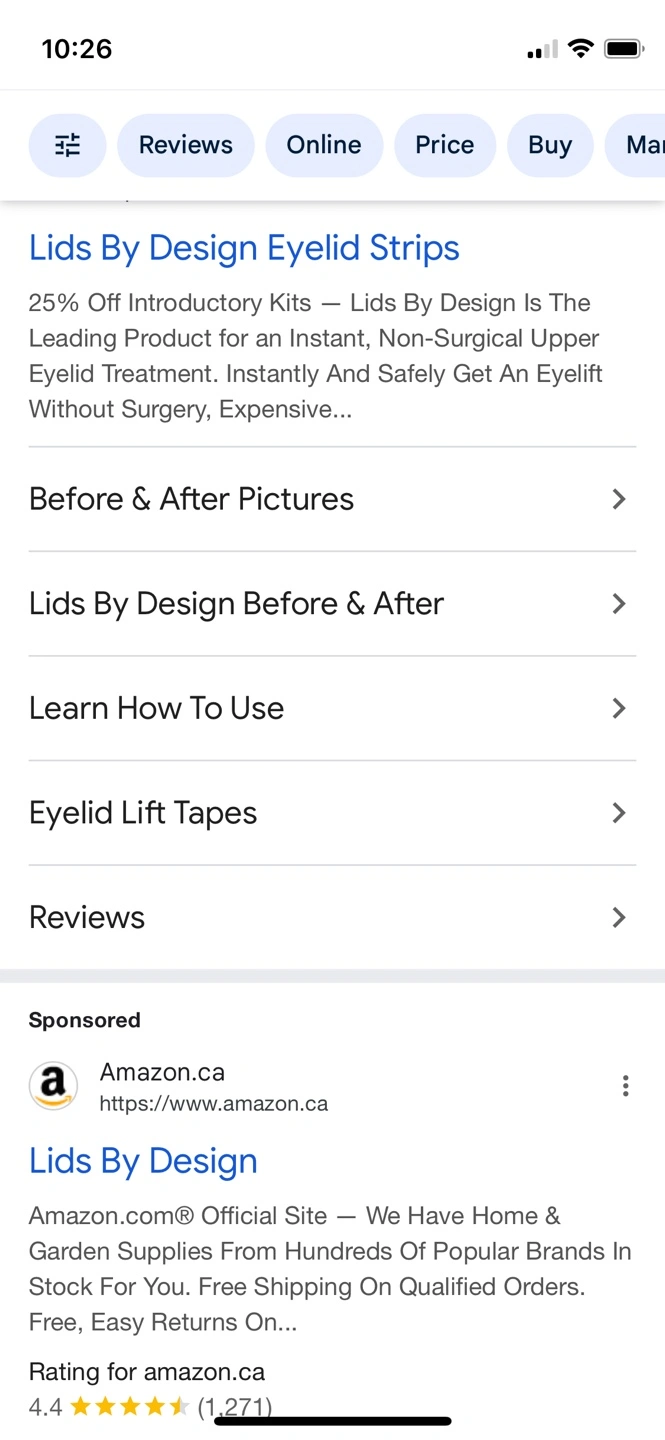The width and height of the screenshot is (665, 1440).
Task: Go to Learn How To Use
Action: 332,708
